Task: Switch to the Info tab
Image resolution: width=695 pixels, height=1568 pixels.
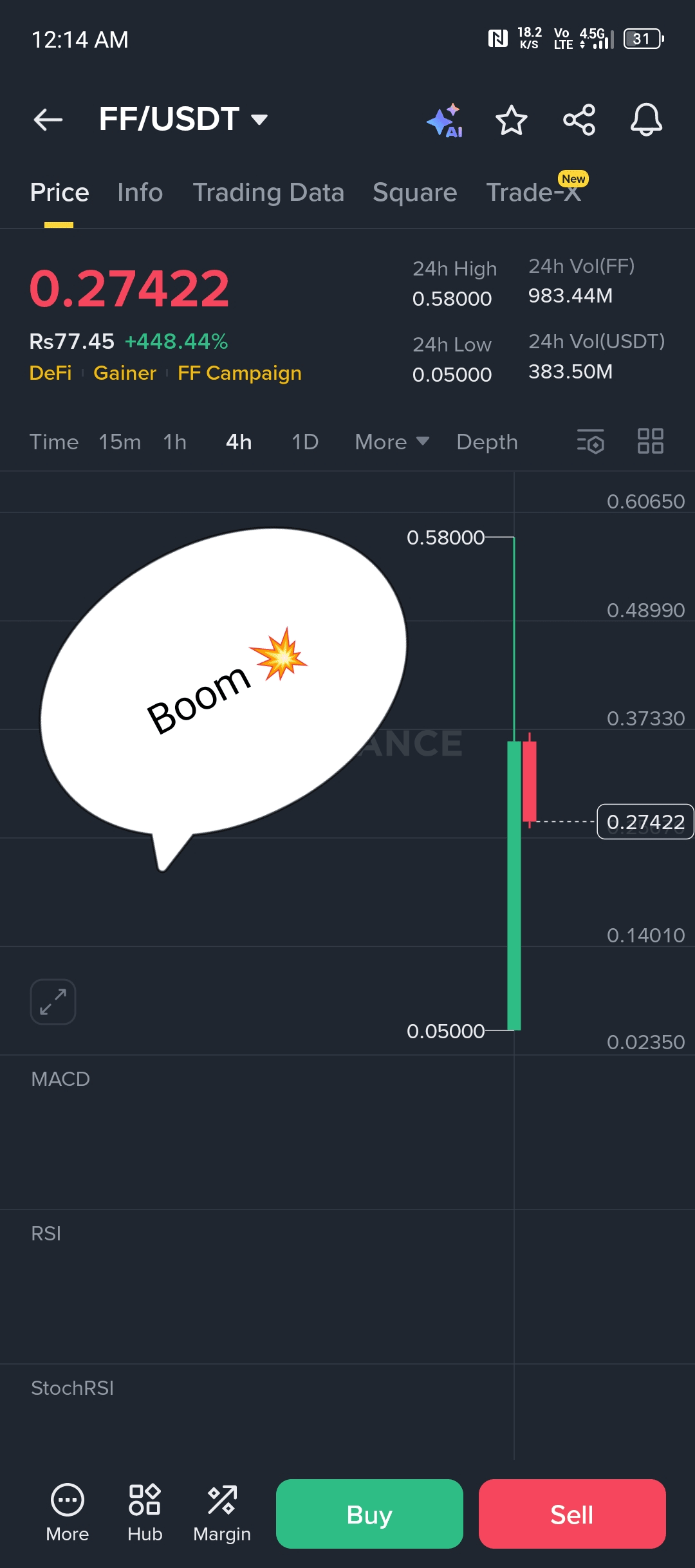Action: tap(140, 192)
